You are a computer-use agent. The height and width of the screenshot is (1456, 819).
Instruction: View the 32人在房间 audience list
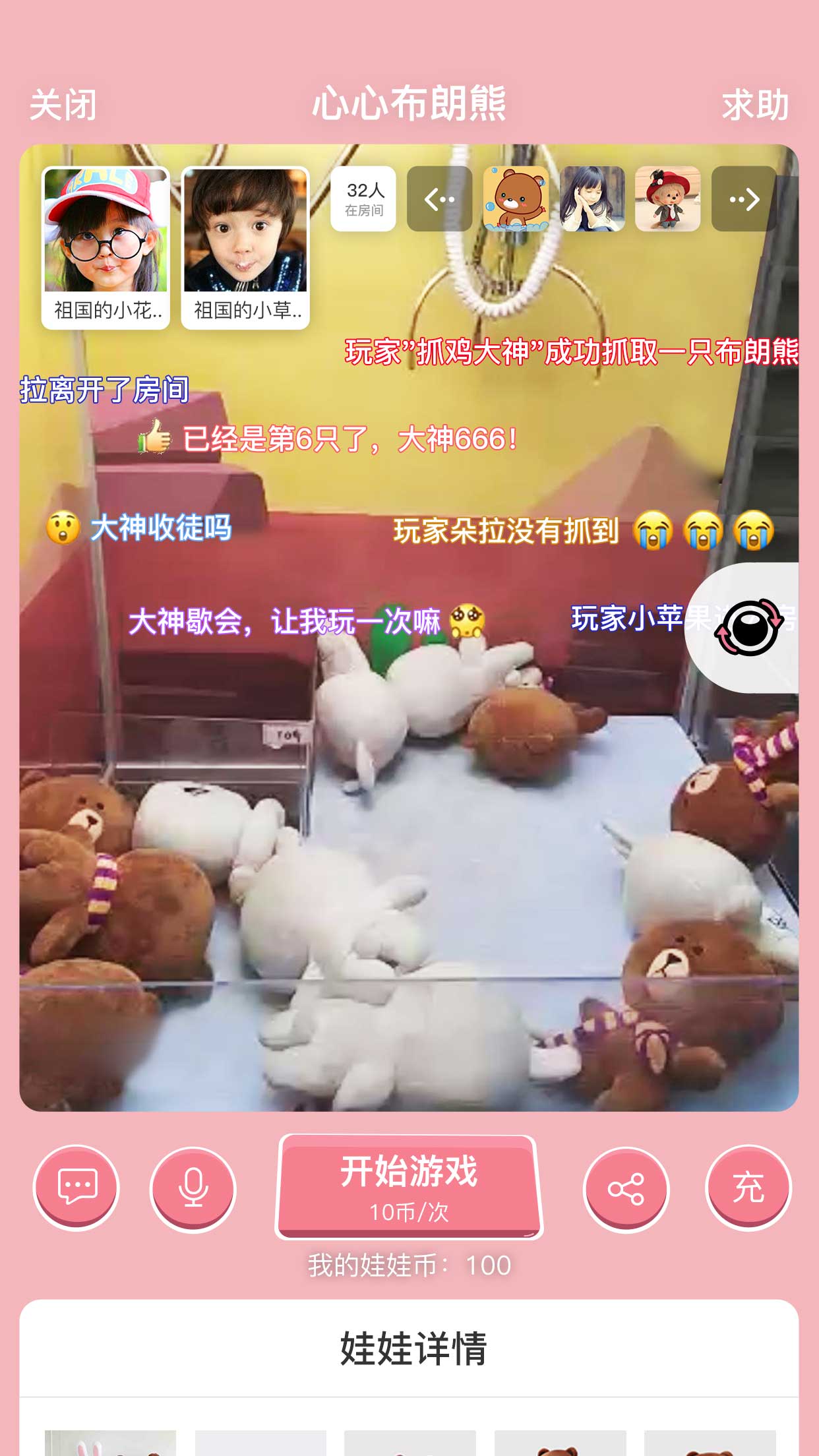pos(363,198)
